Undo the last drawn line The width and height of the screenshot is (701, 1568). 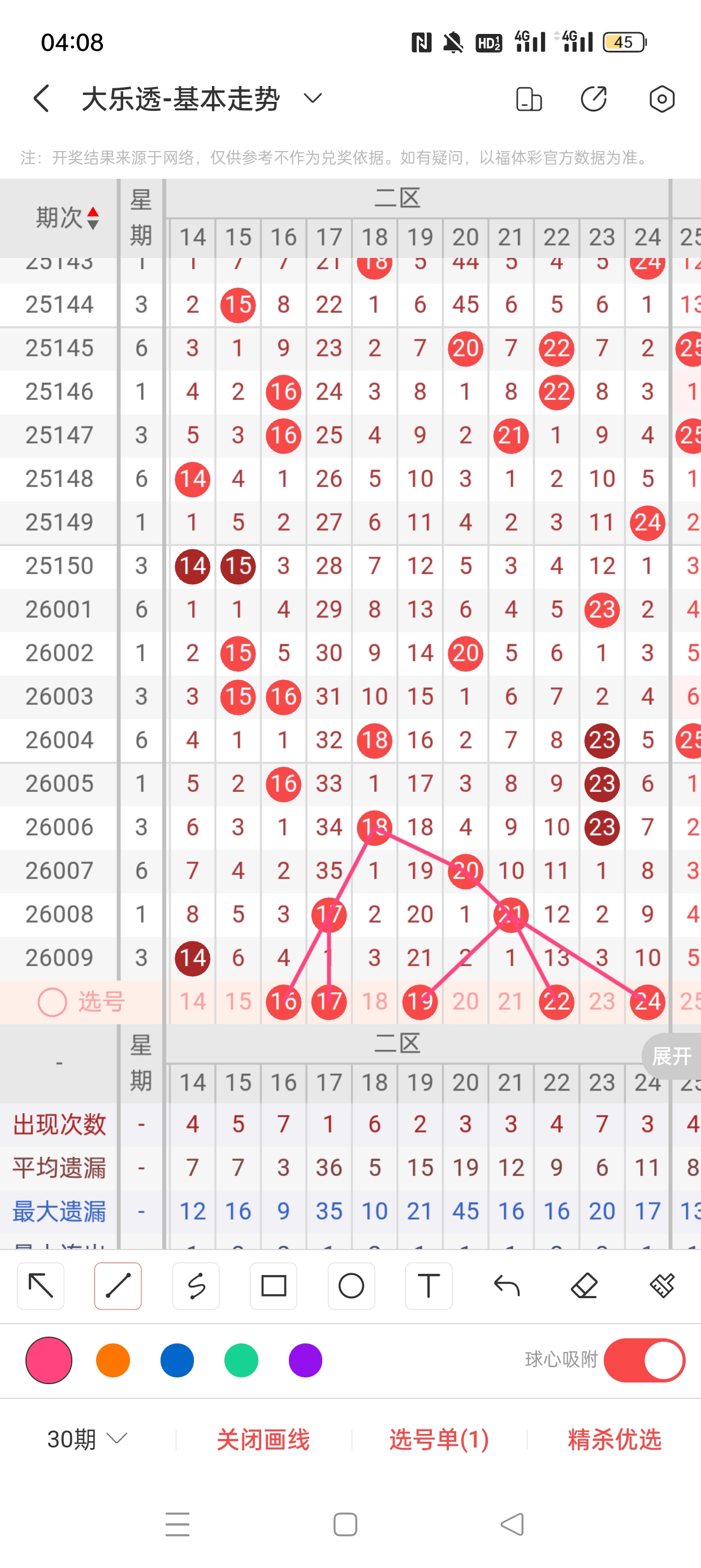tap(507, 1286)
